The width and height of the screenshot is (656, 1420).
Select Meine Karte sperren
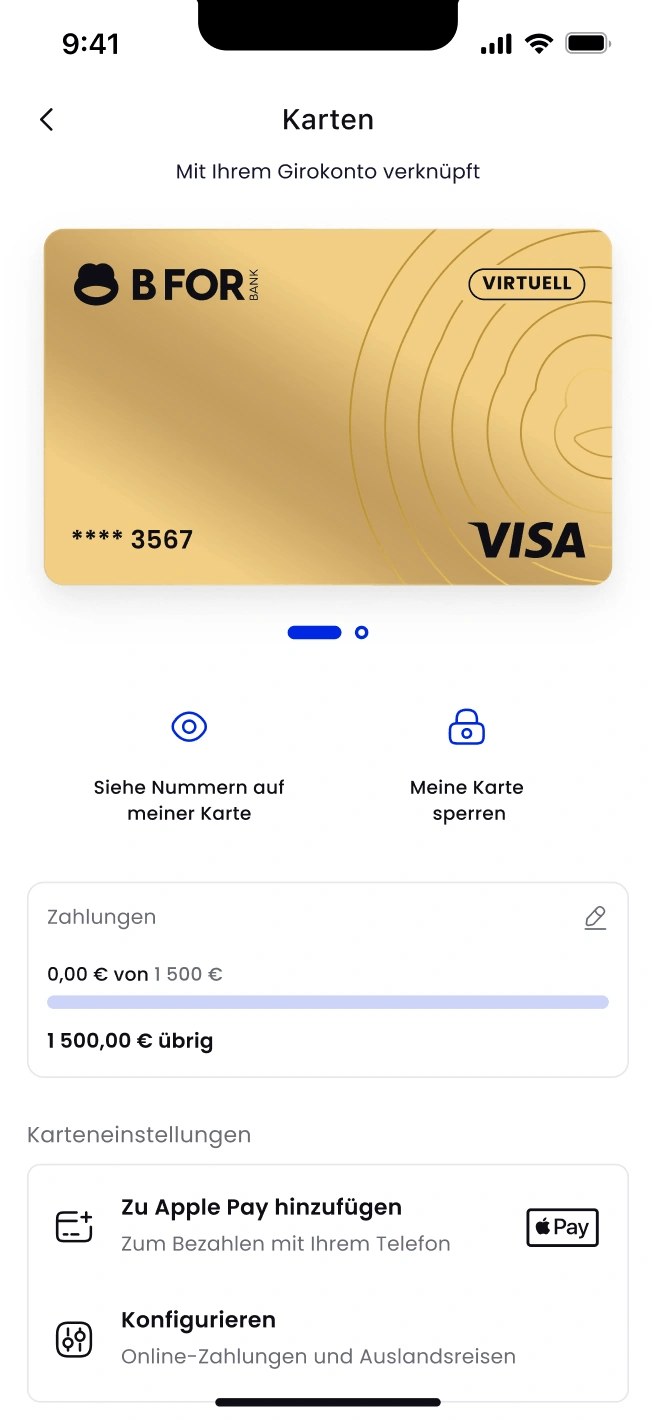coord(467,766)
